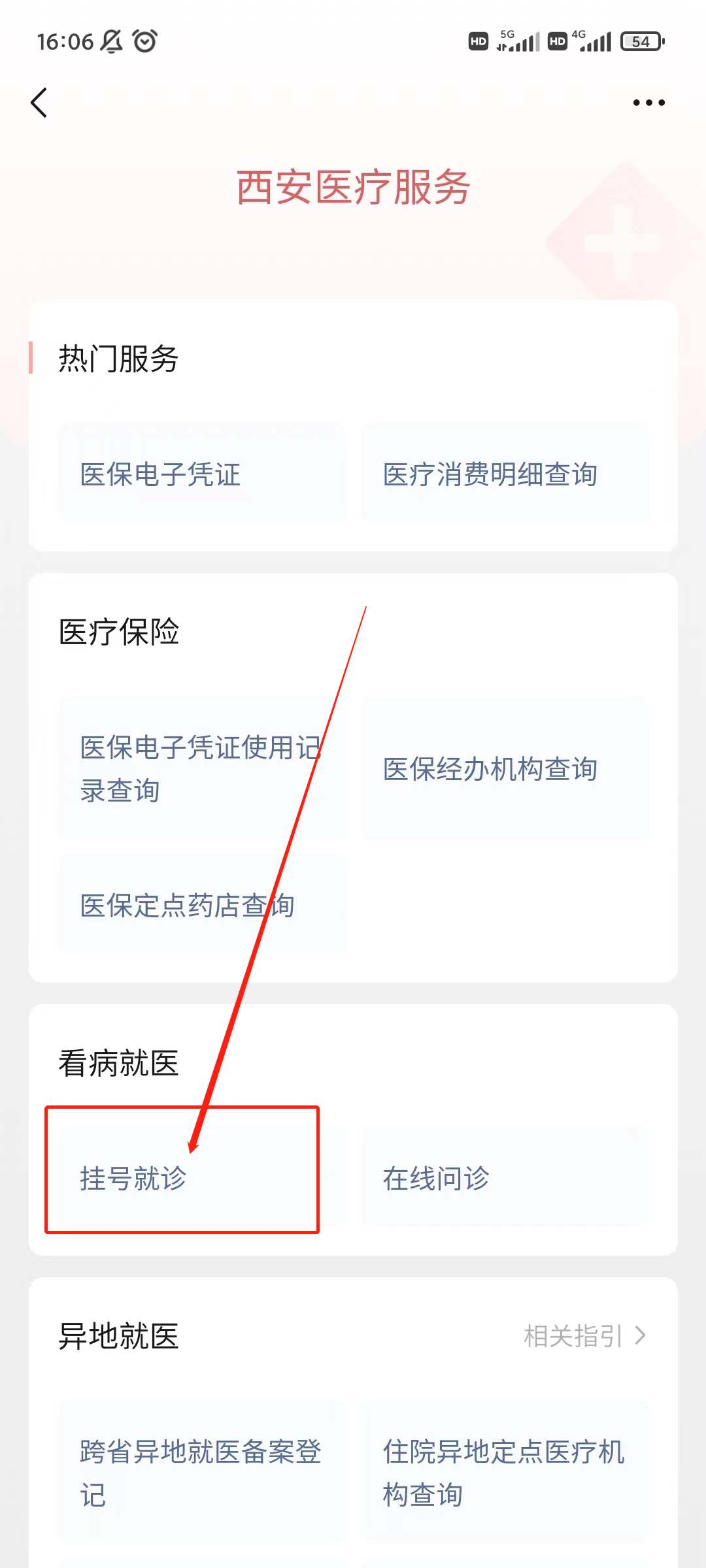Open the three-dot overflow menu
The width and height of the screenshot is (706, 1568).
648,103
